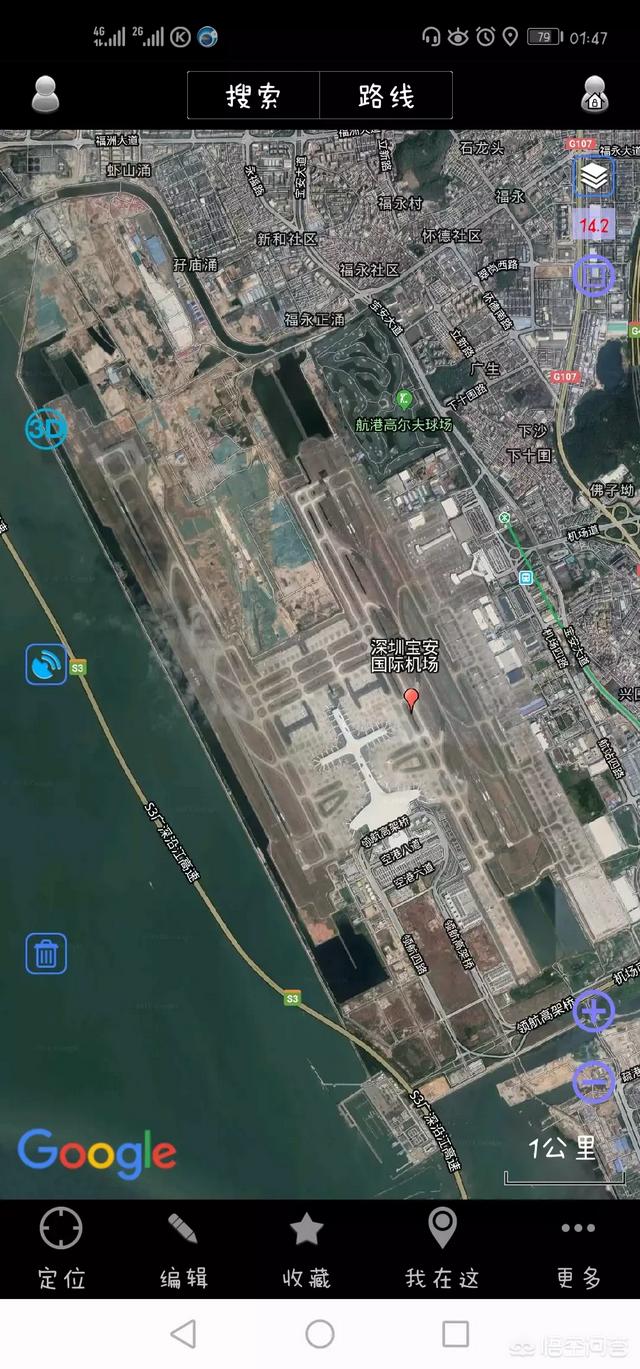Zoom in with the plus button

[594, 1012]
